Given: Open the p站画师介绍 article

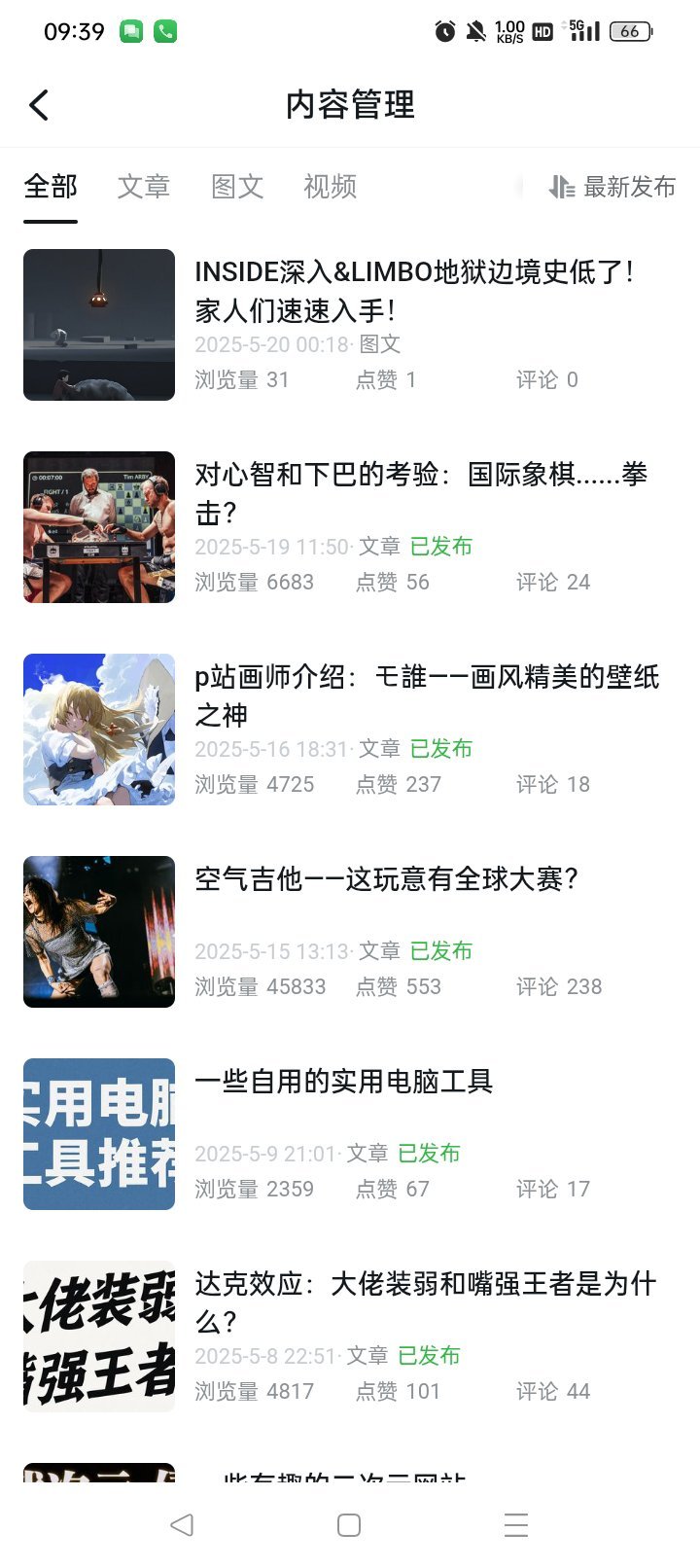Looking at the screenshot, I should (350, 730).
